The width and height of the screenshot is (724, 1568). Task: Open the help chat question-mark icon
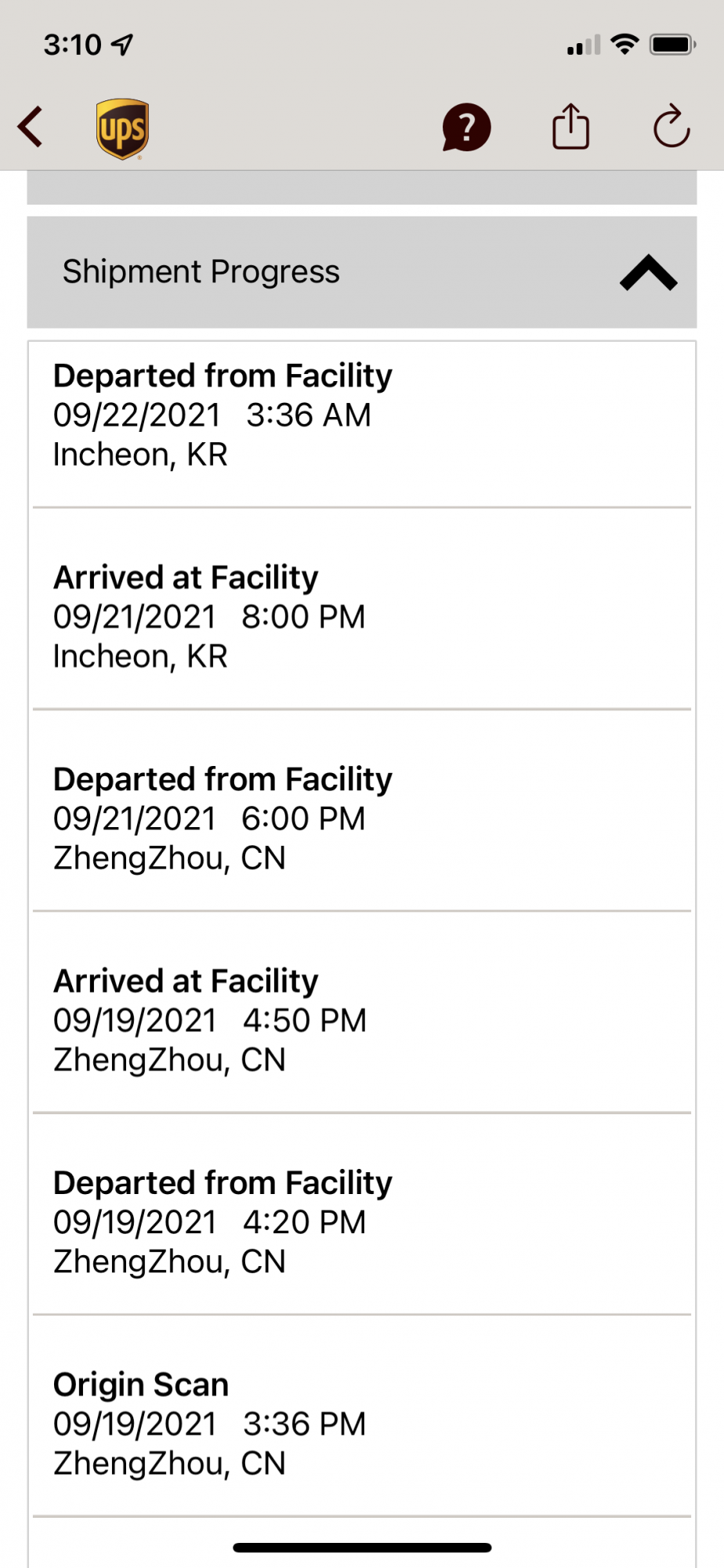[x=466, y=127]
